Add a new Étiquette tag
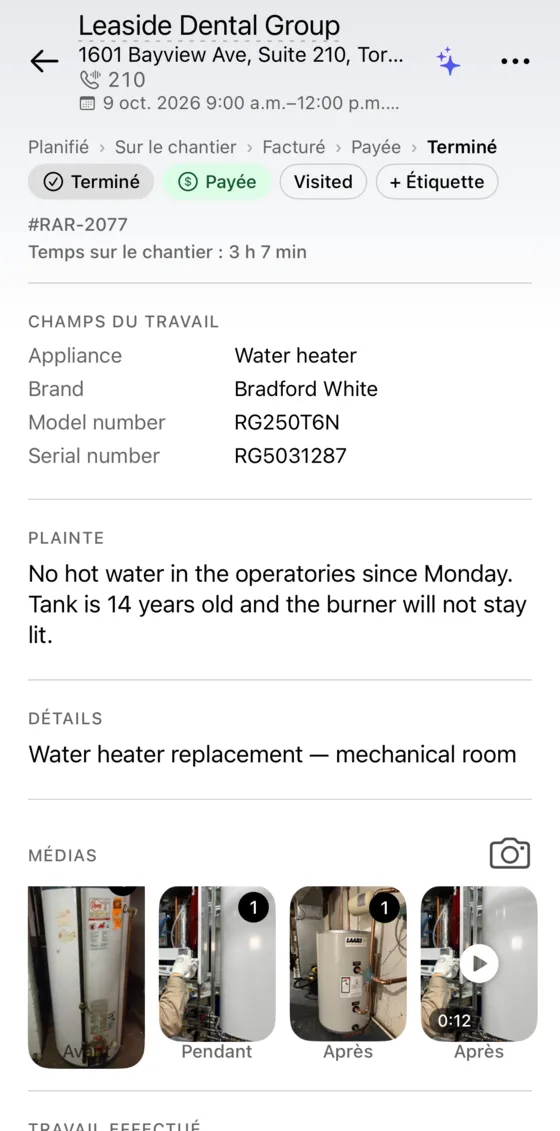The width and height of the screenshot is (560, 1131). (x=437, y=182)
